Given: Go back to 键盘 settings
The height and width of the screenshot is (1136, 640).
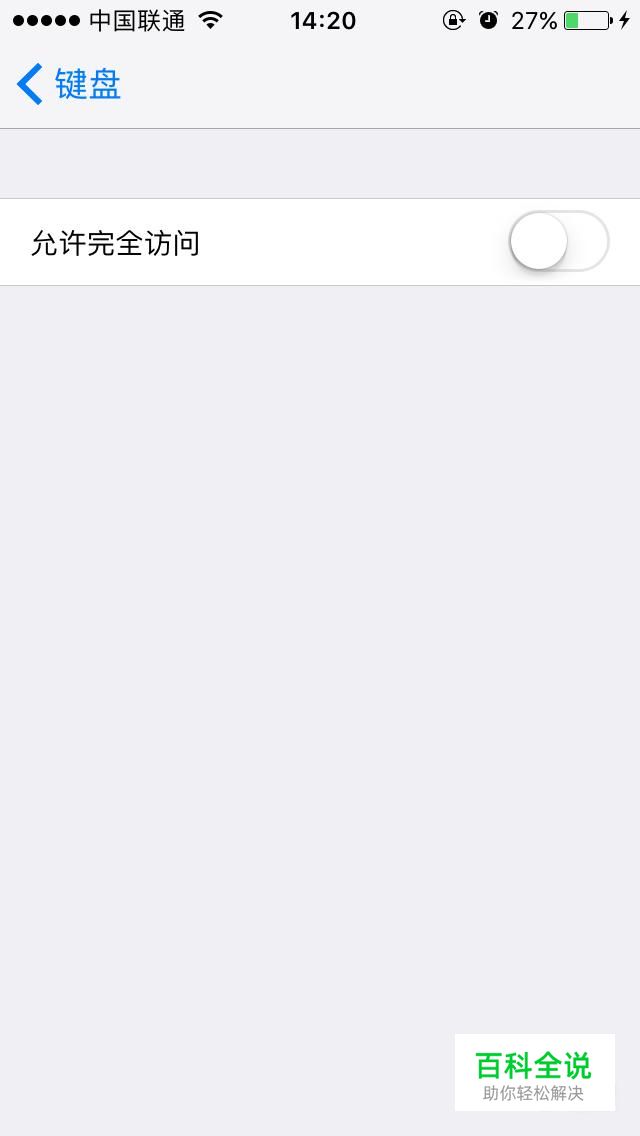Looking at the screenshot, I should tap(69, 84).
